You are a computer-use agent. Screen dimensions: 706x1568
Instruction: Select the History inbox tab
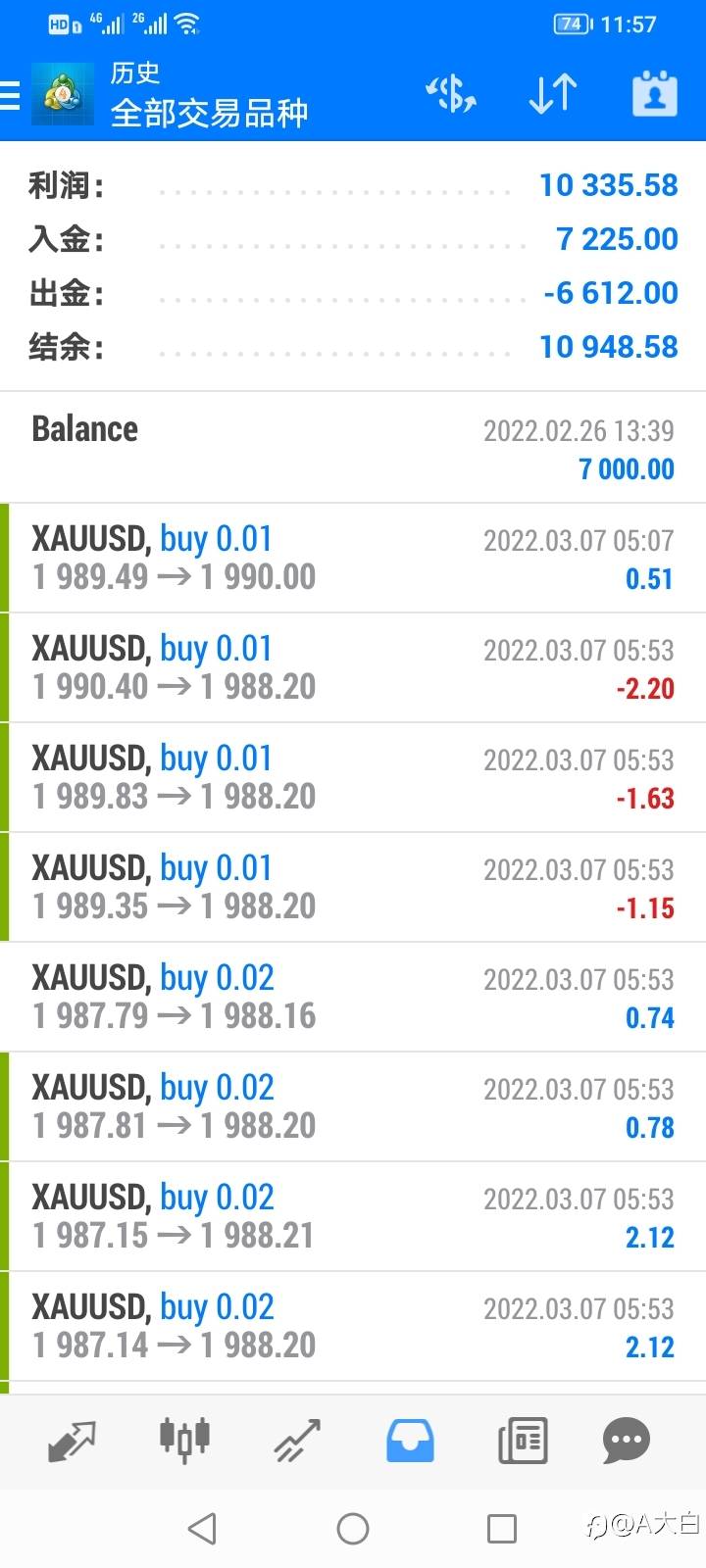410,1441
